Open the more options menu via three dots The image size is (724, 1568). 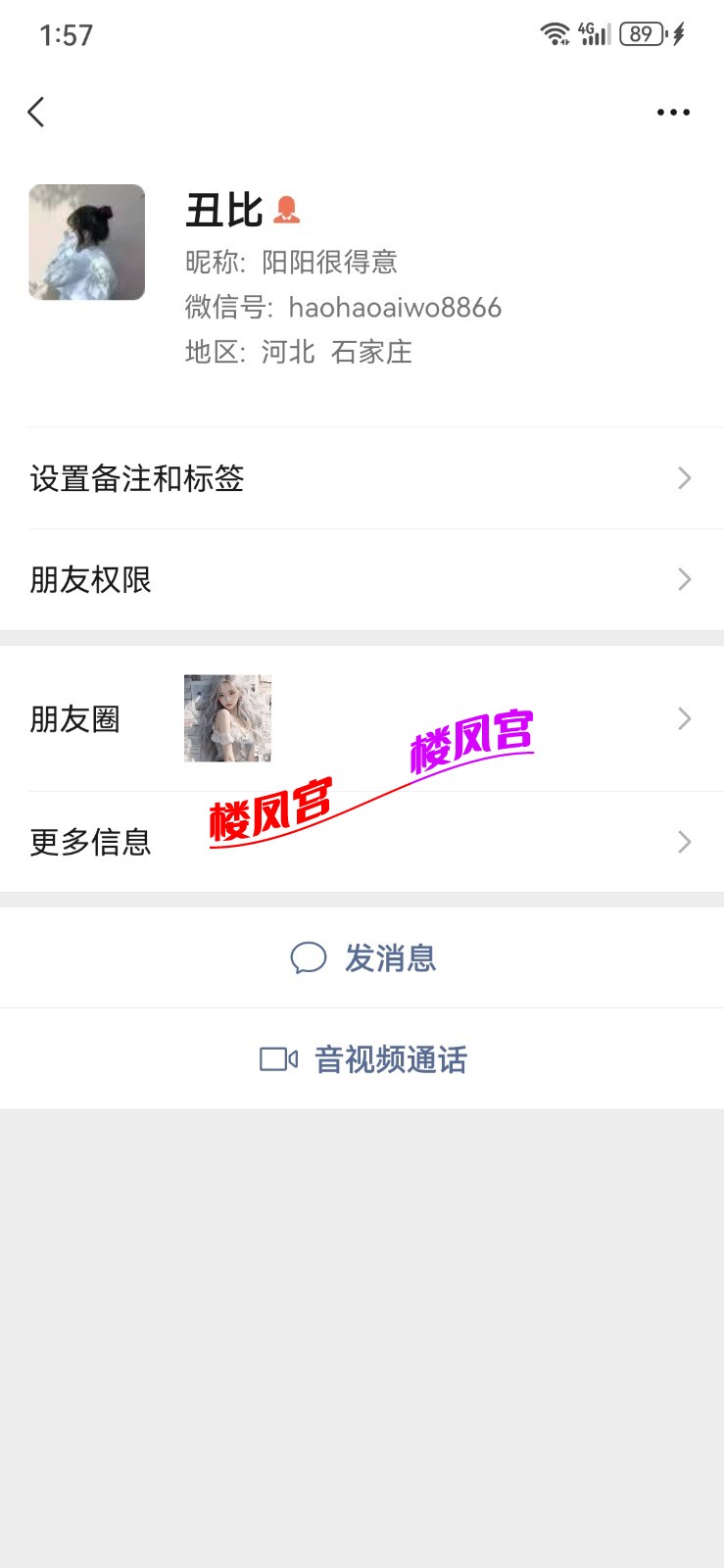673,112
